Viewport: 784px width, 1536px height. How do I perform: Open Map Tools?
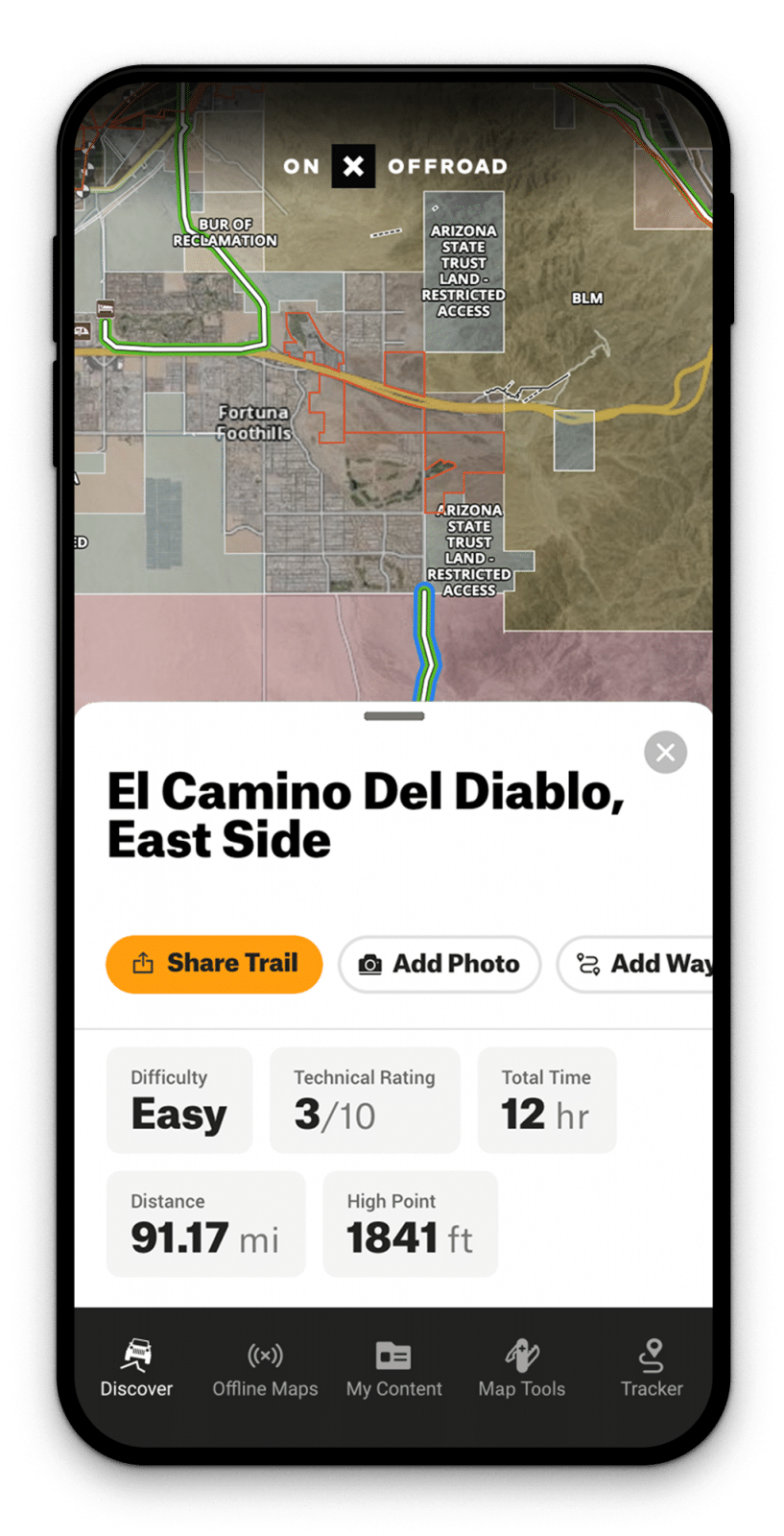tap(522, 1368)
